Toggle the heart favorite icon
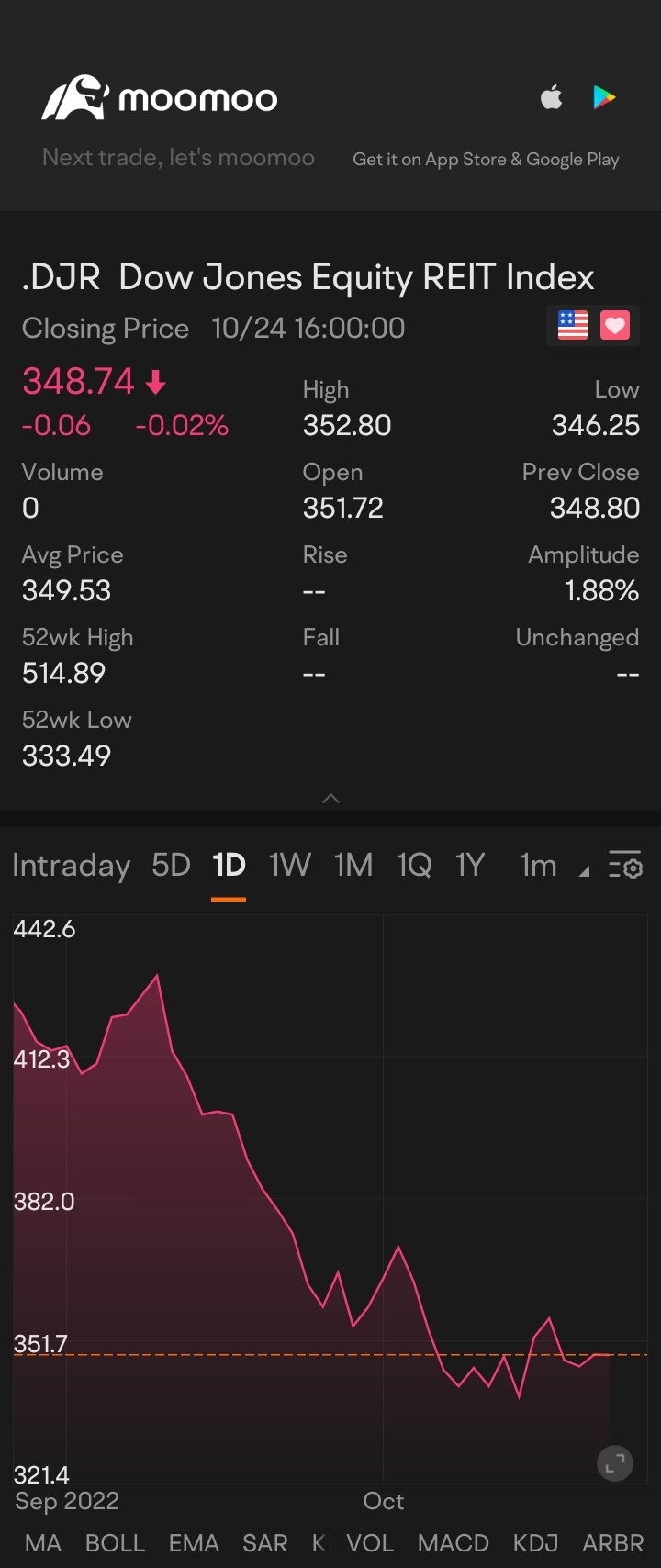 [x=614, y=325]
